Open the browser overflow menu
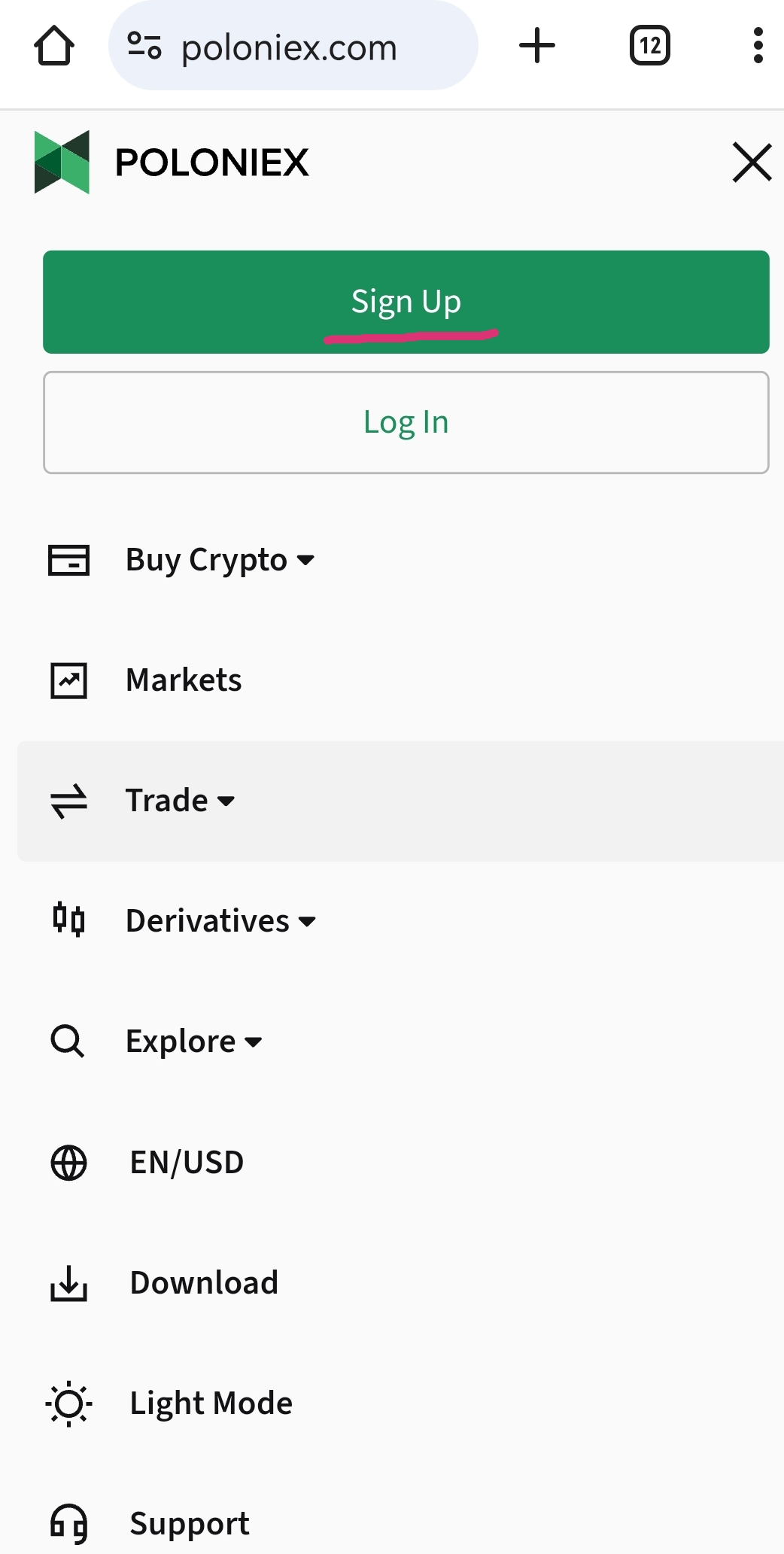784x1554 pixels. 758,47
